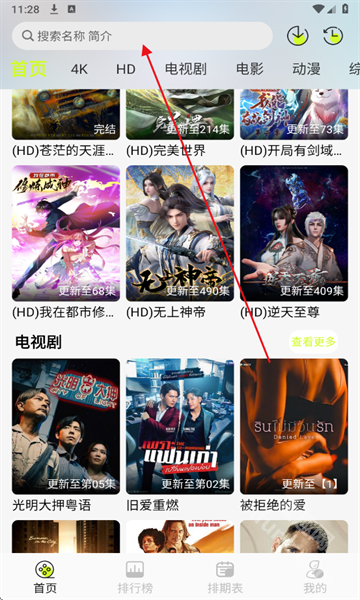Screen dimensions: 360x600
Task: Open (HD)我在都市修 anime card
Action: 66,243
